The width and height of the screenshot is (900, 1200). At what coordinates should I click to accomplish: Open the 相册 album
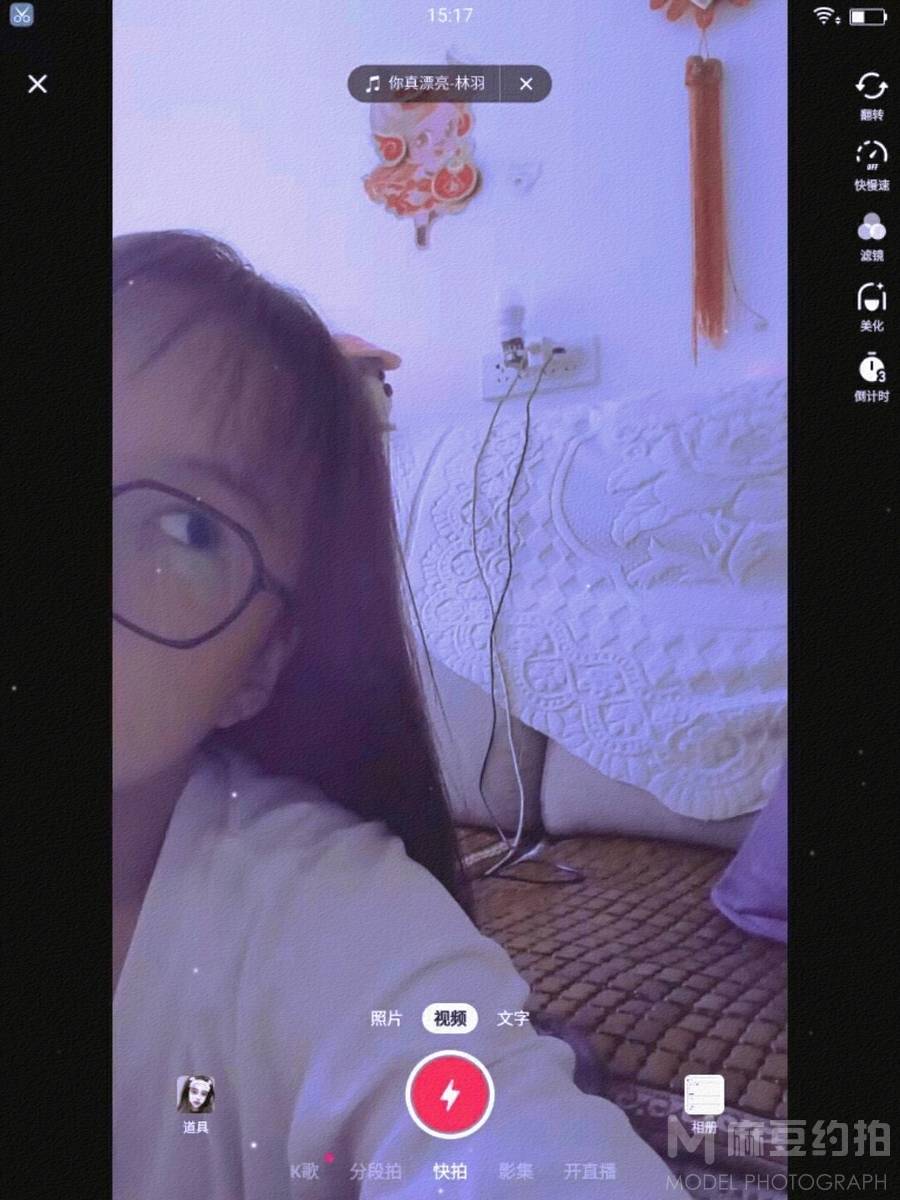[703, 1103]
